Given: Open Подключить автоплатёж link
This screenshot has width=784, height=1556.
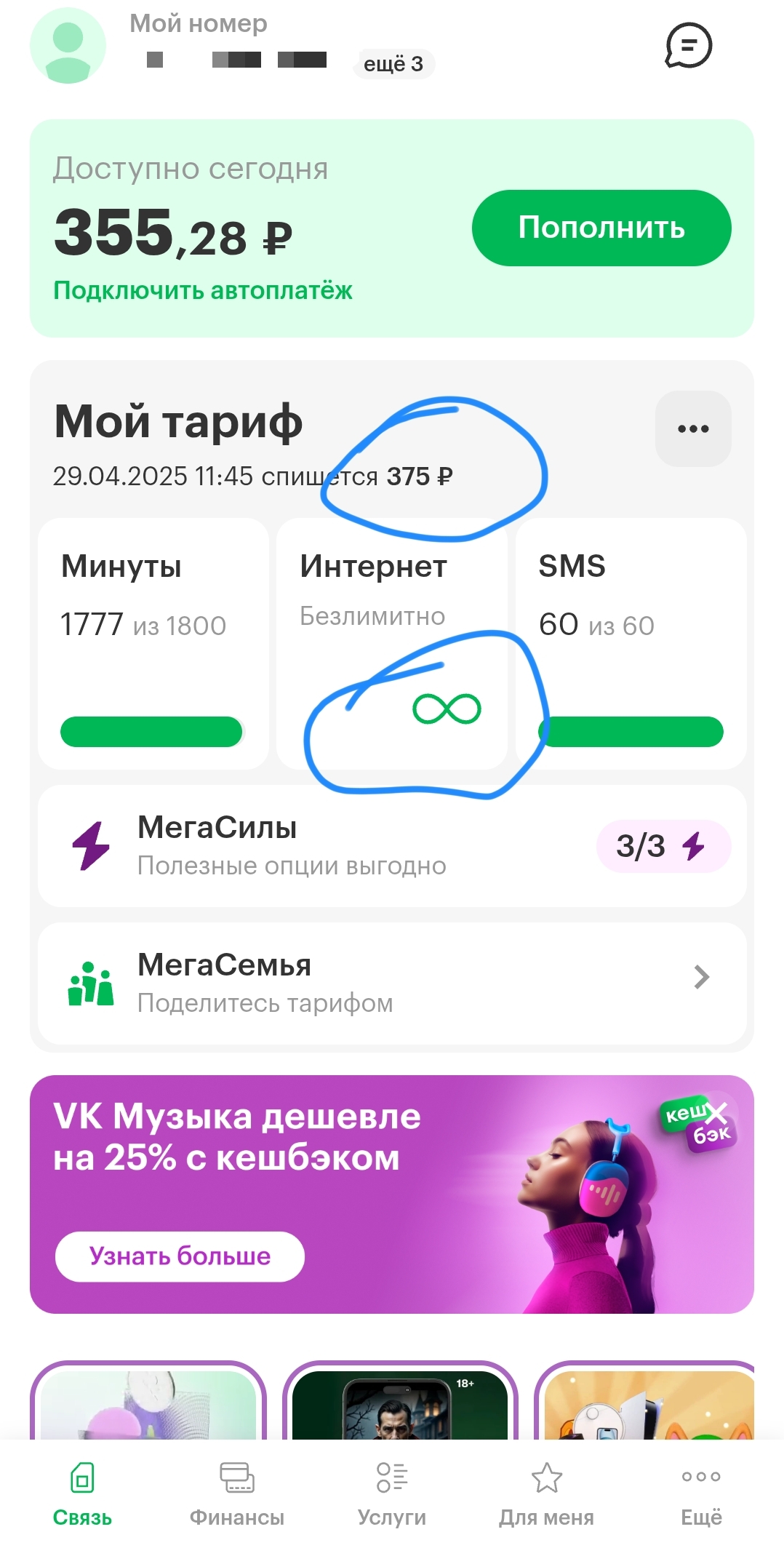Looking at the screenshot, I should [203, 290].
